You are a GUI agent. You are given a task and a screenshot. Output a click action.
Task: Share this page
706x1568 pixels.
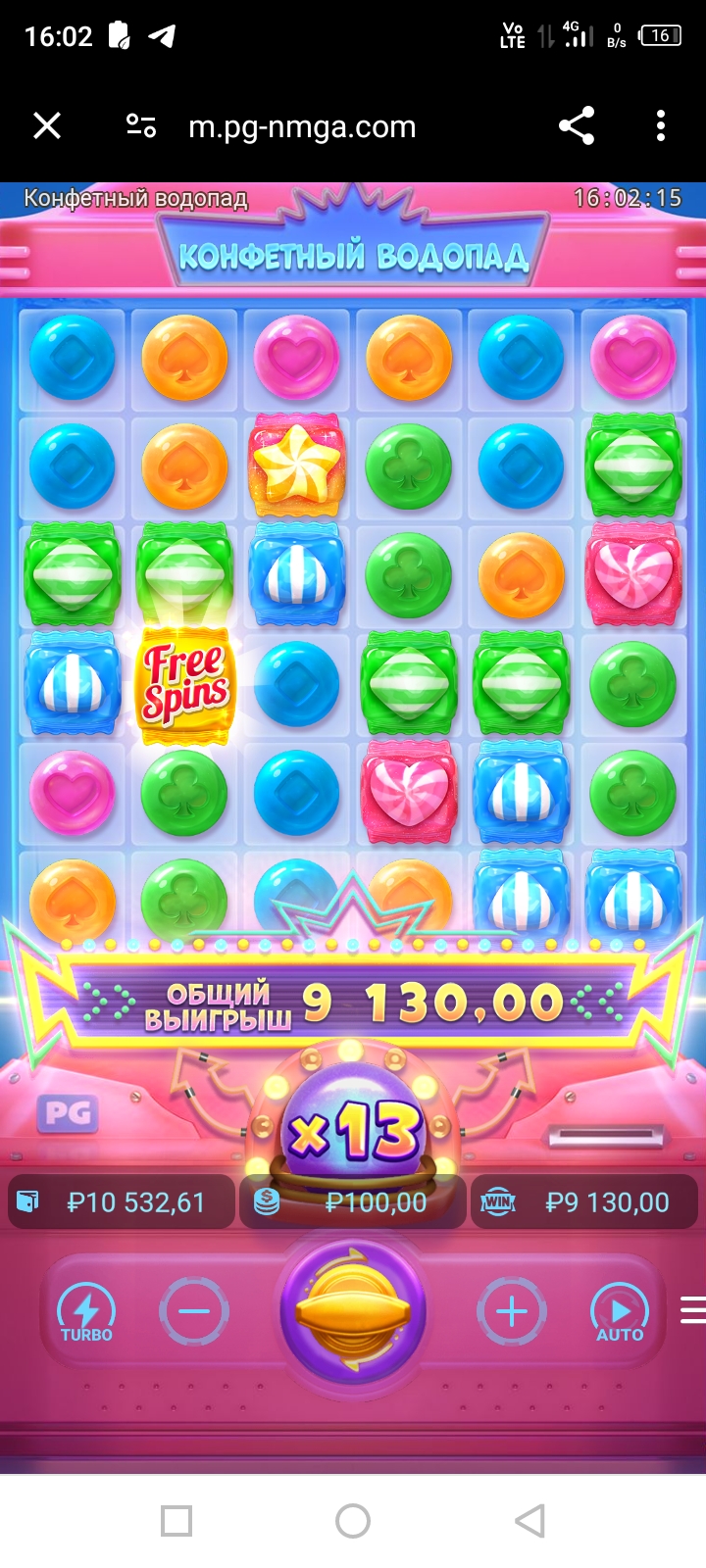point(577,126)
